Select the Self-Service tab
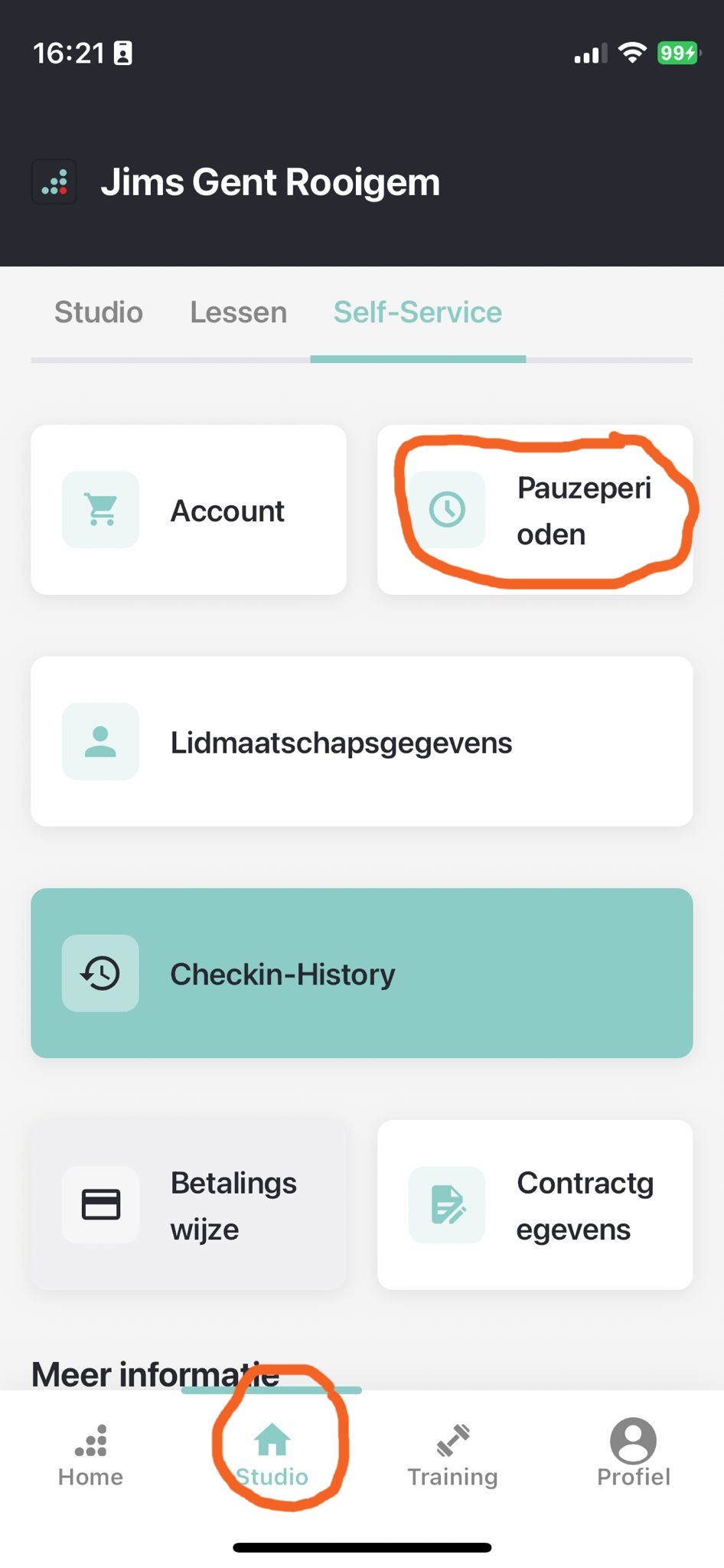Image resolution: width=724 pixels, height=1568 pixels. pyautogui.click(x=418, y=312)
